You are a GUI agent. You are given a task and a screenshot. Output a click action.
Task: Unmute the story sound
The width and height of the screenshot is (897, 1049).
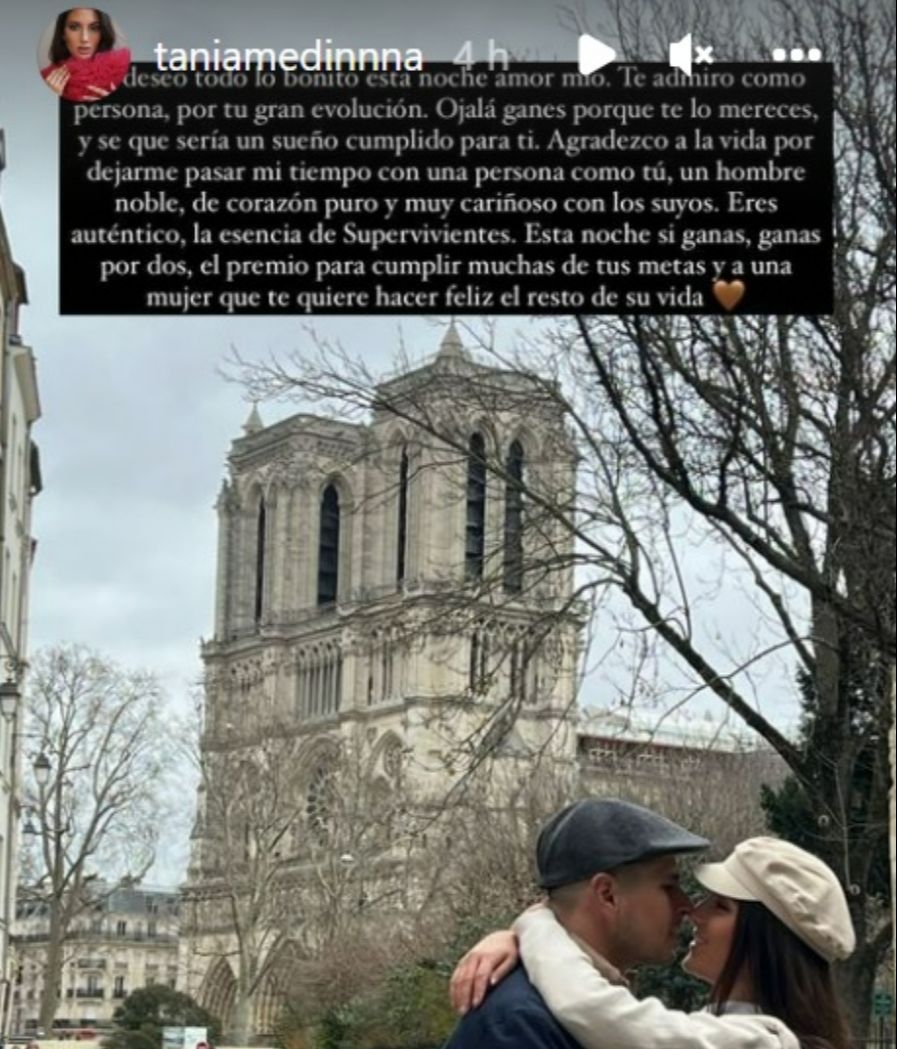690,54
